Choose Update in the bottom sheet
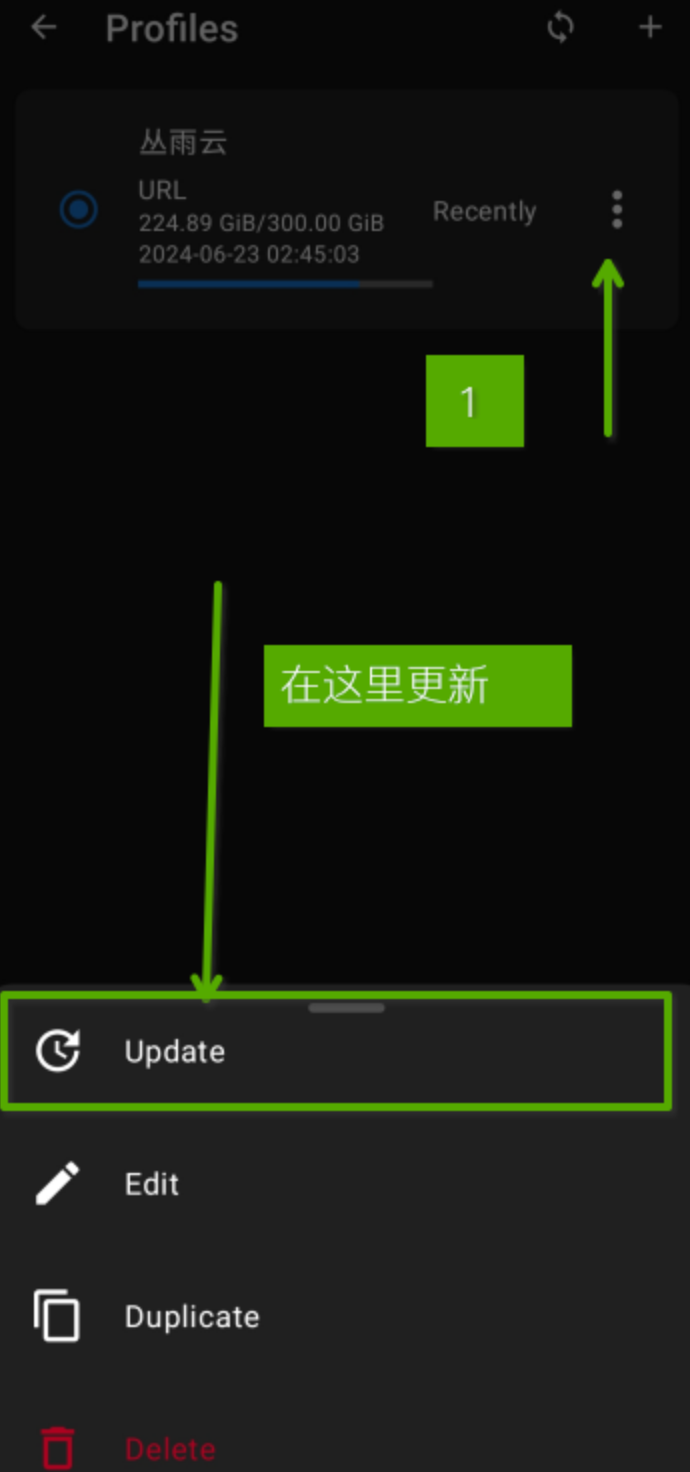Image resolution: width=690 pixels, height=1472 pixels. [x=175, y=1052]
